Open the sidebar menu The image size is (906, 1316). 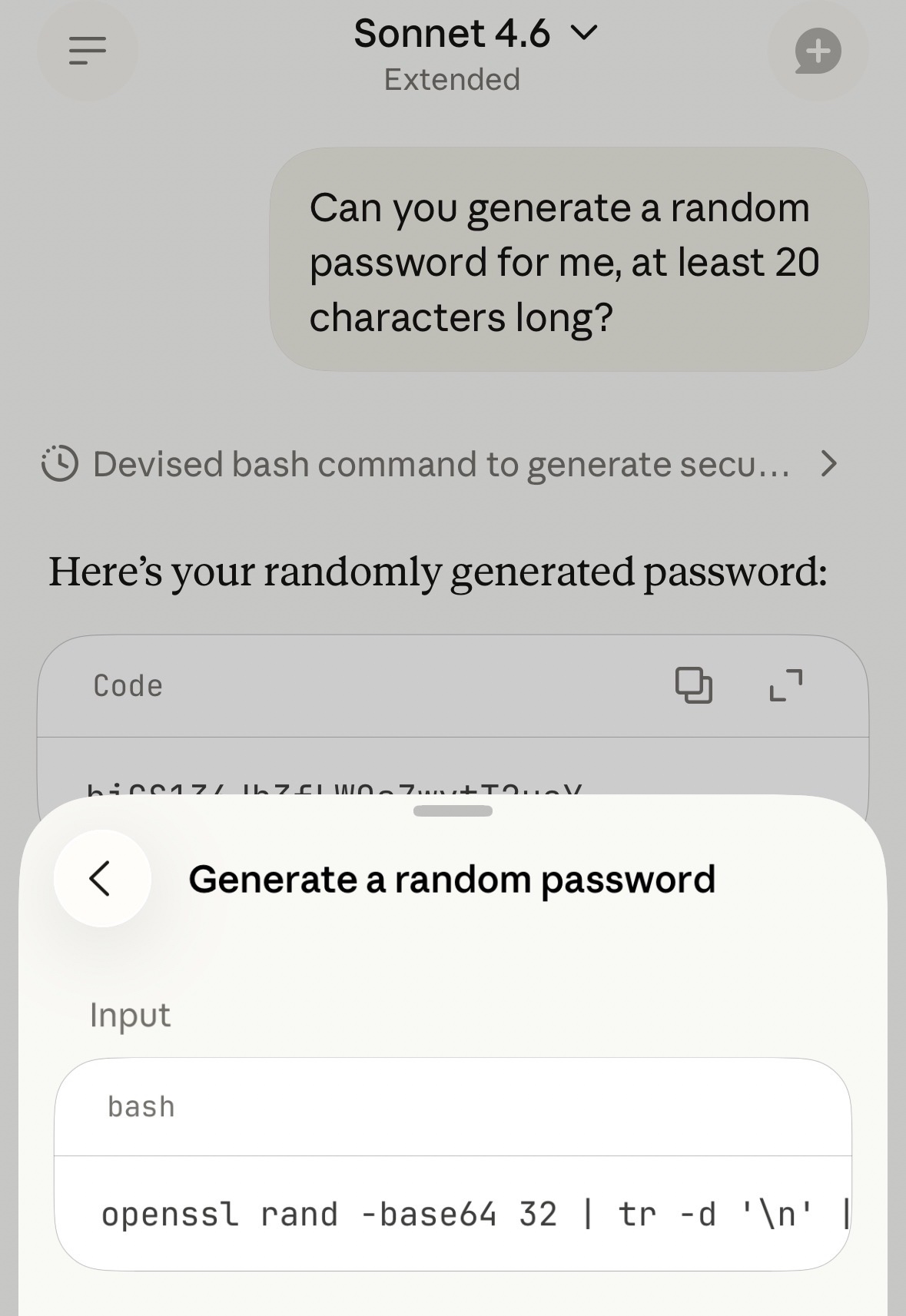pos(87,51)
